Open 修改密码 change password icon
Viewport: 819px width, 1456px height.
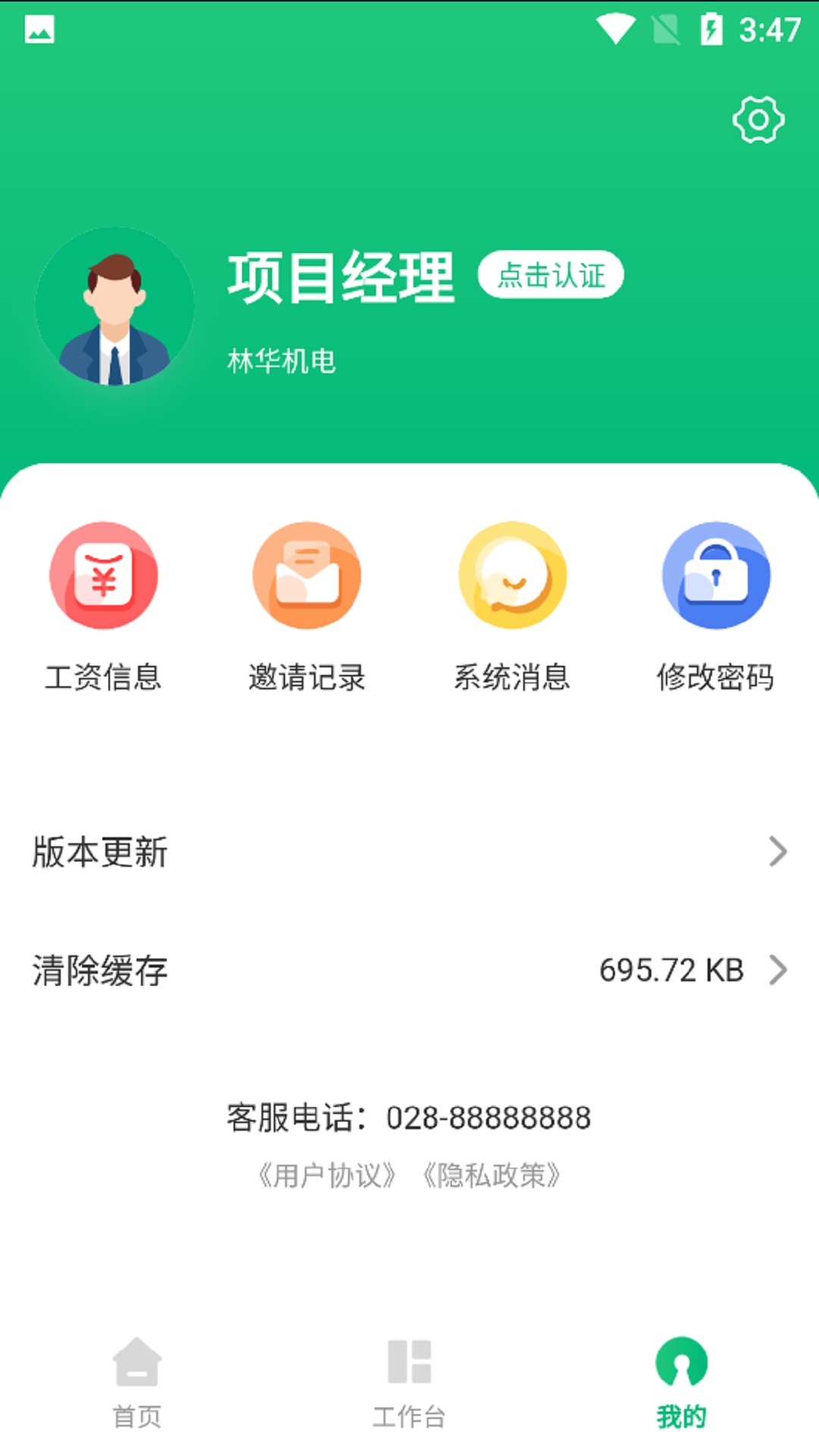(715, 575)
